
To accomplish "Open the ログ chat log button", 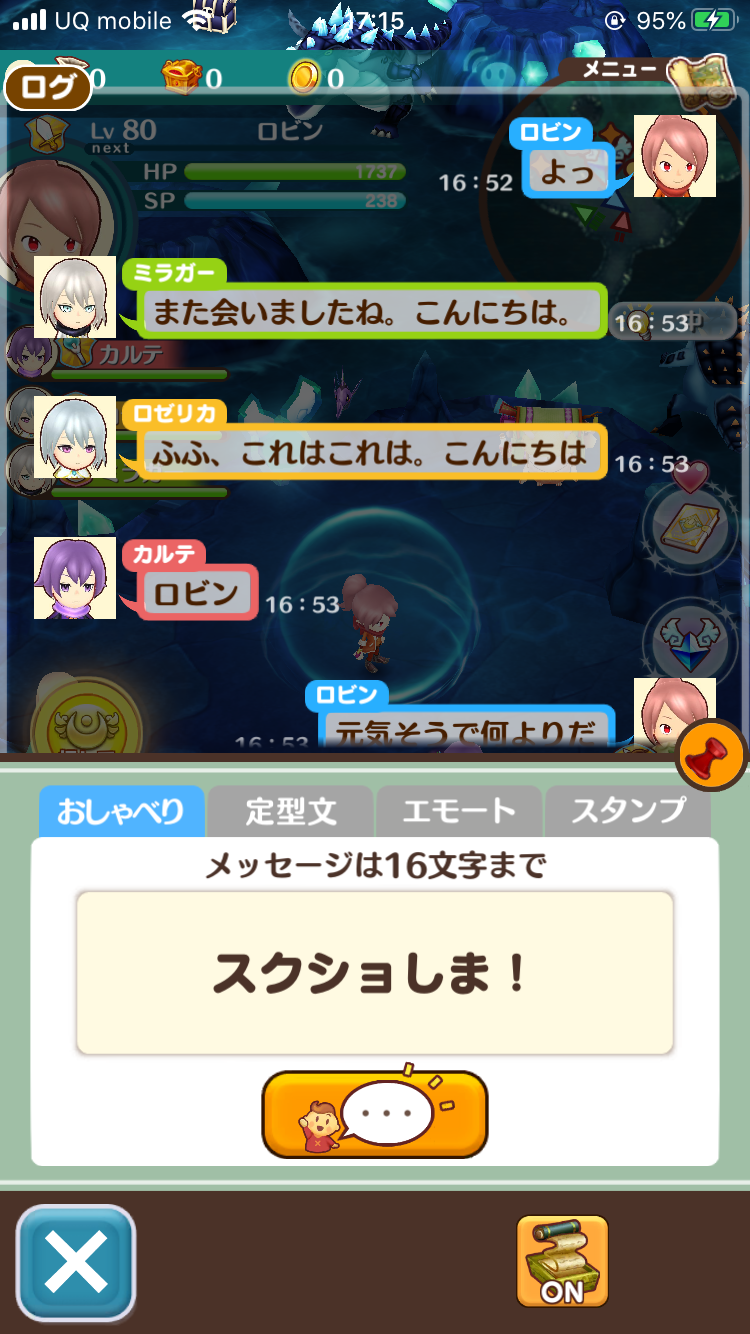I will coord(48,87).
